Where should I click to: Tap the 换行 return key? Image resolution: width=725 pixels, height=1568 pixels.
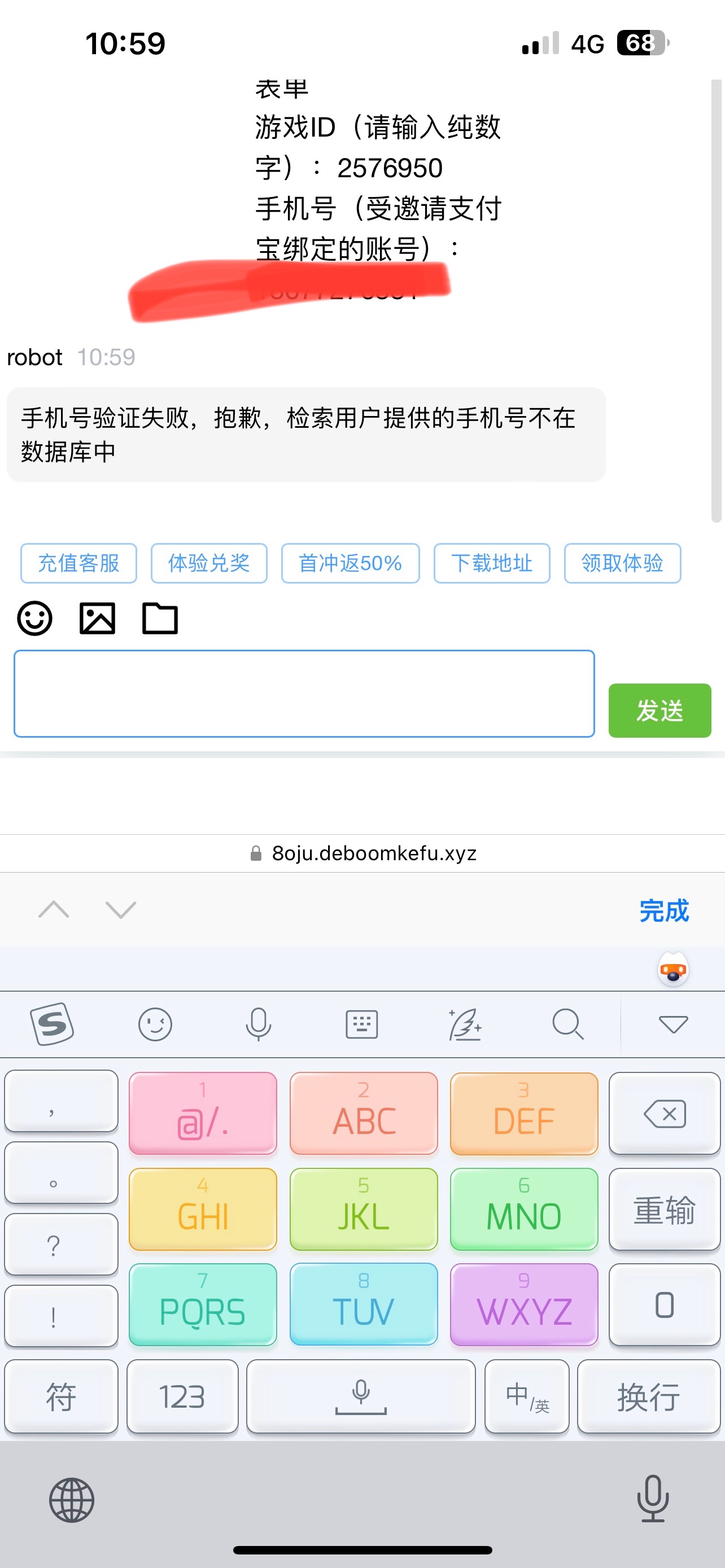[x=648, y=1396]
